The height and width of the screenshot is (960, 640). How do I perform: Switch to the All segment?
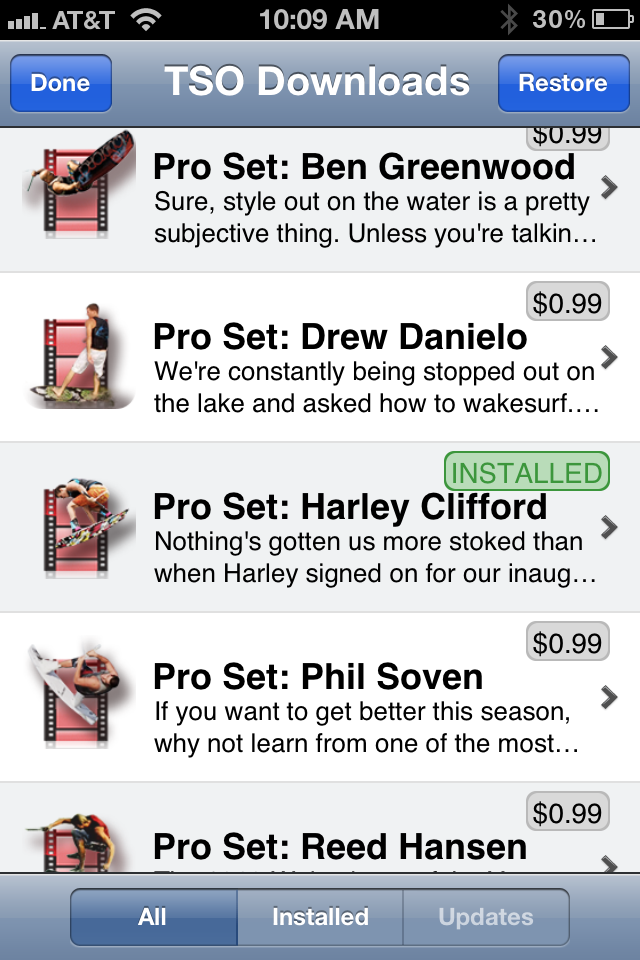point(153,917)
